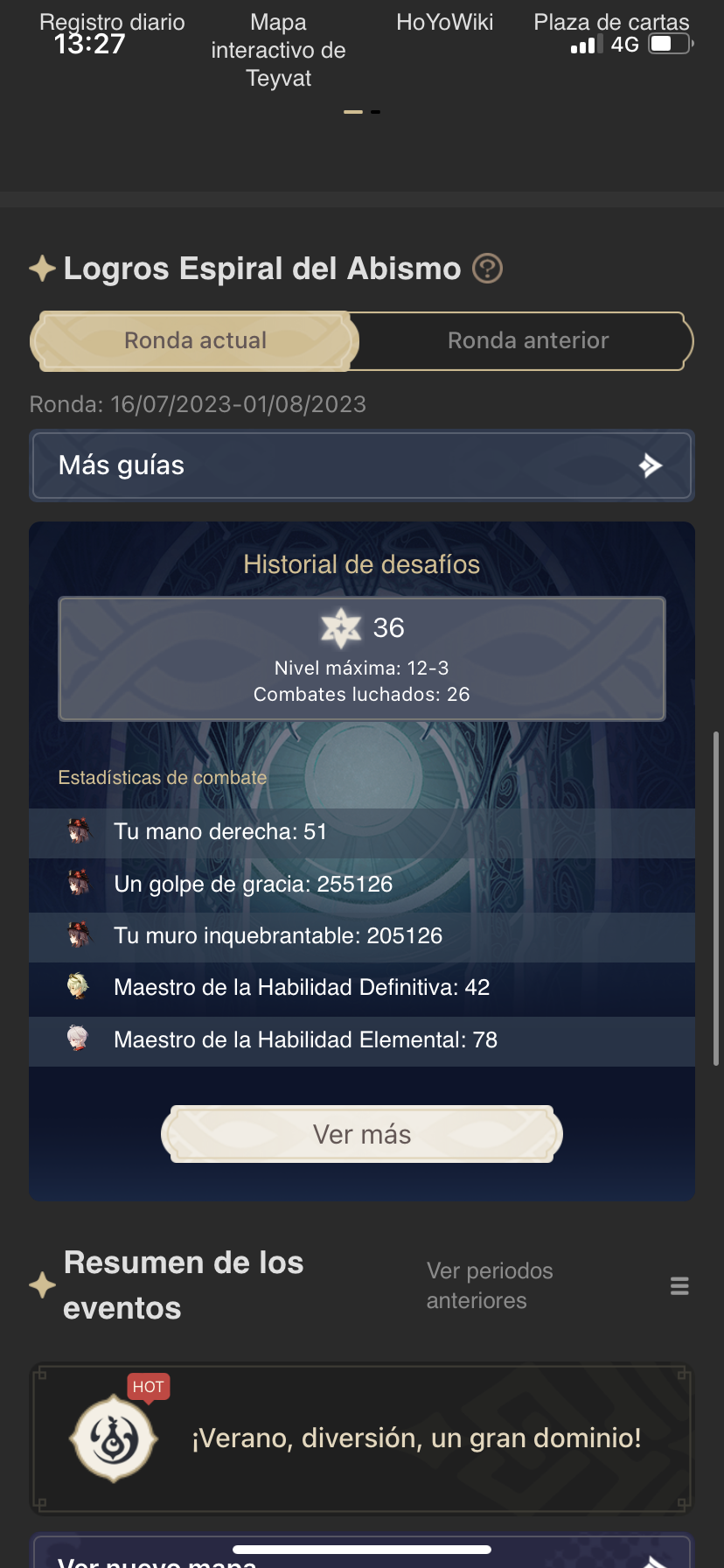Viewport: 724px width, 1568px height.
Task: Open HoYoWiki shortcut
Action: click(444, 23)
